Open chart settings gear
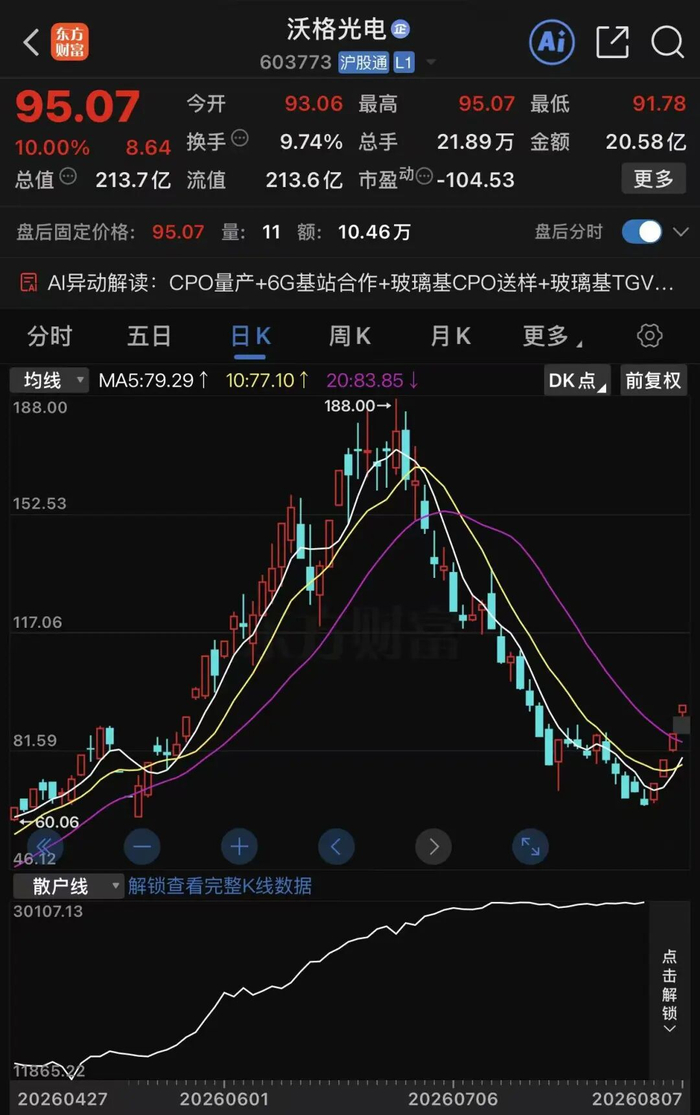 click(x=649, y=336)
